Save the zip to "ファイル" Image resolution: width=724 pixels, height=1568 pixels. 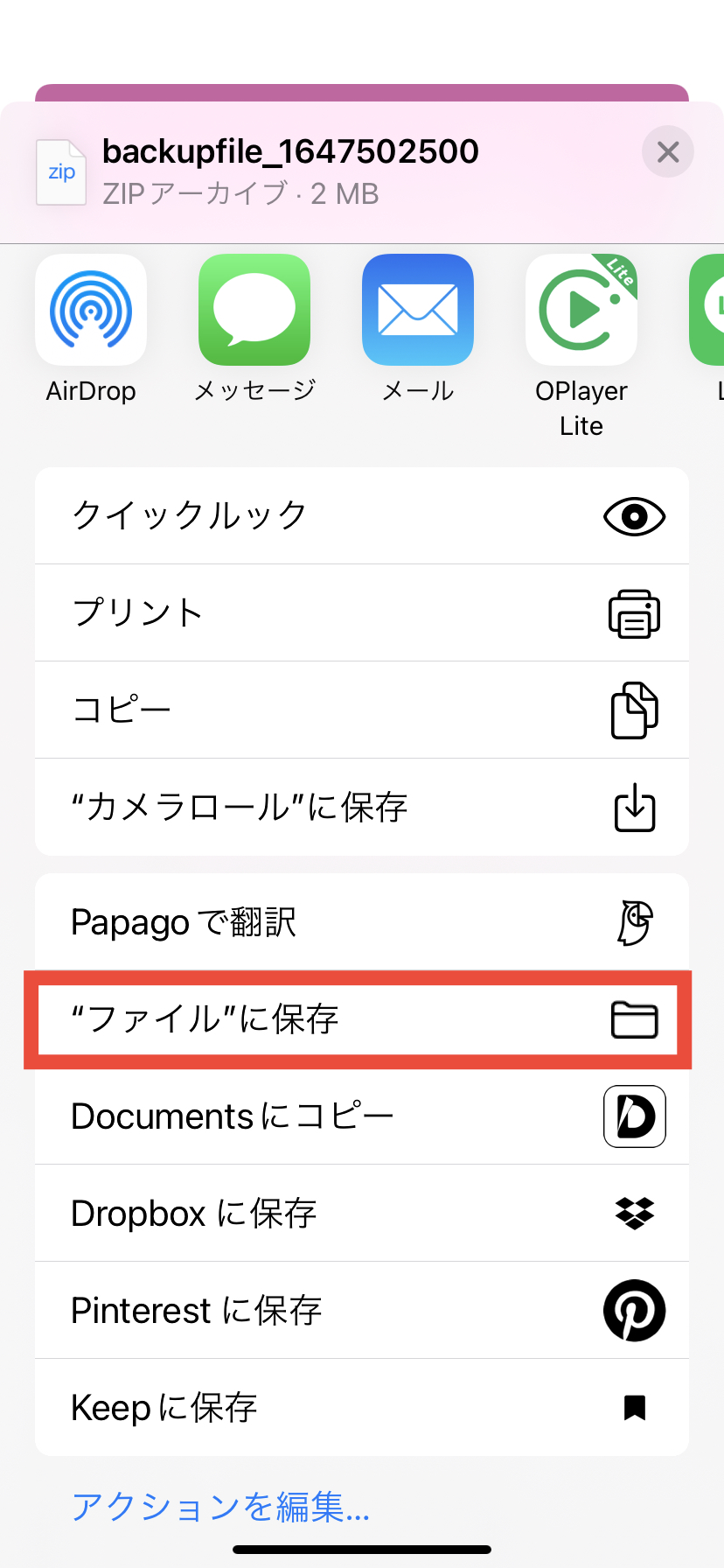click(362, 1019)
